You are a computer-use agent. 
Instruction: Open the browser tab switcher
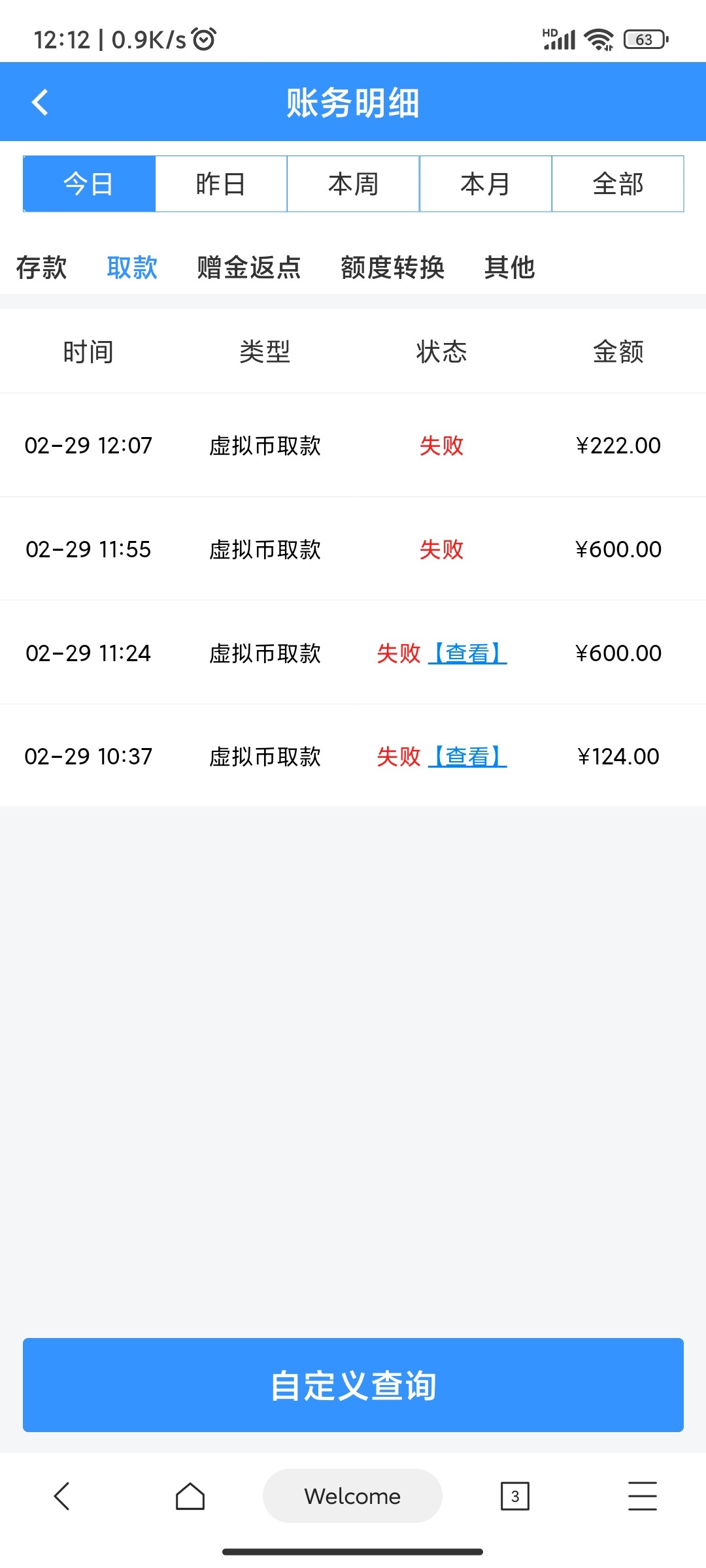click(515, 1496)
